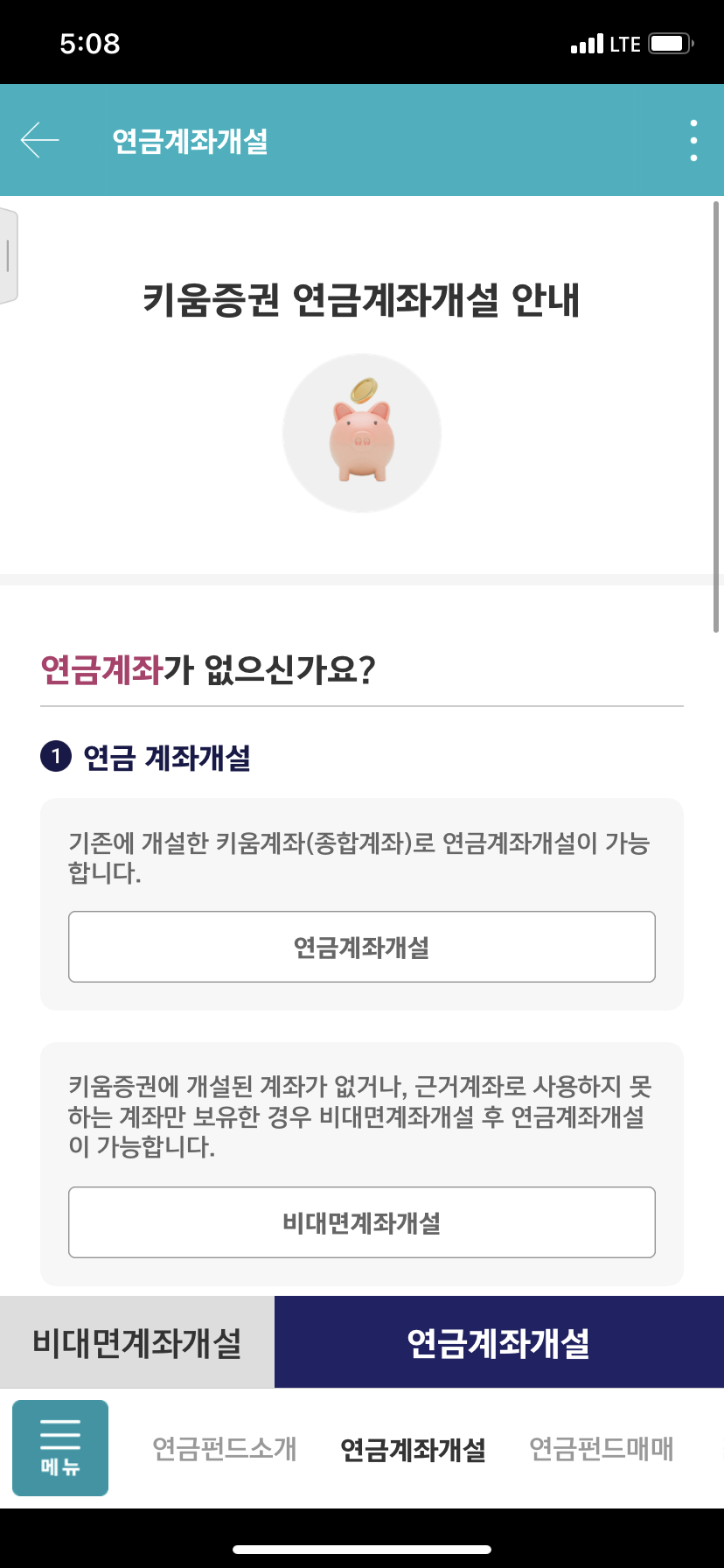Select the highlighted 연금계좌개설 bottom tab
724x1568 pixels.
pyautogui.click(x=500, y=1341)
